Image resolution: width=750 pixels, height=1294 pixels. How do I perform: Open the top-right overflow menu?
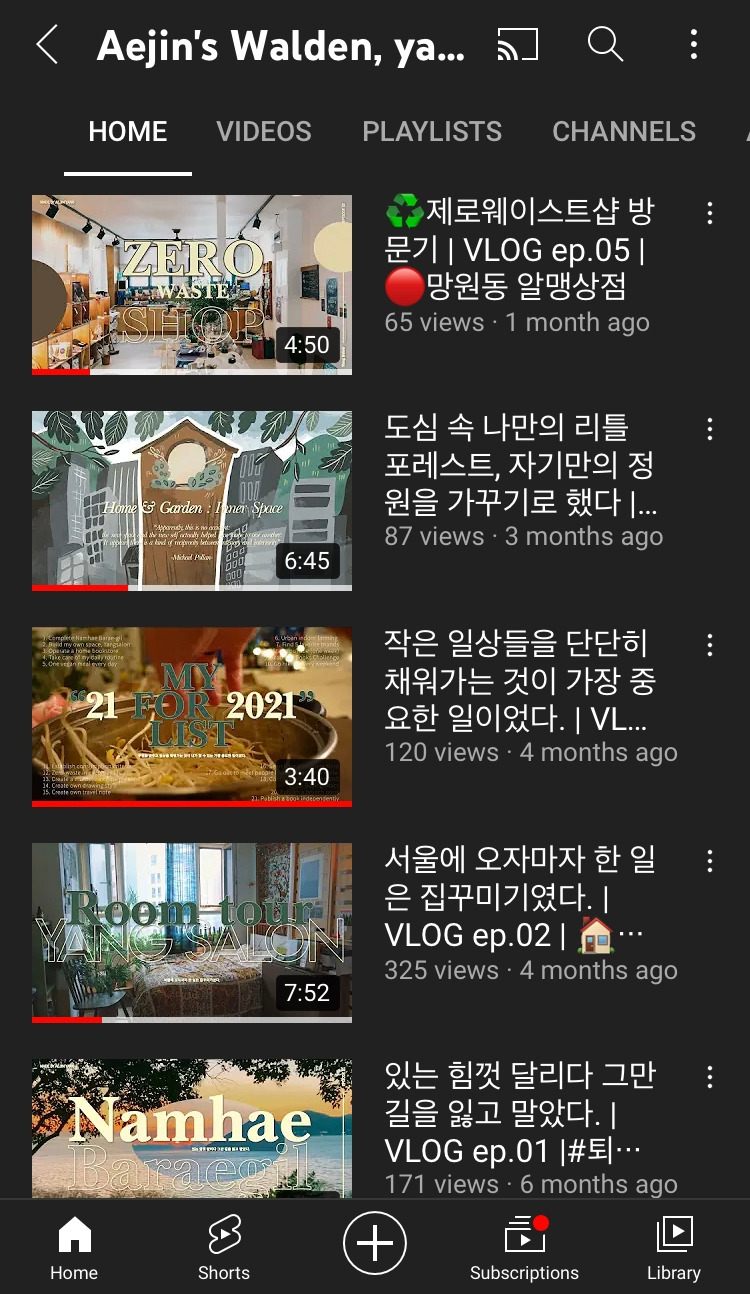click(694, 45)
